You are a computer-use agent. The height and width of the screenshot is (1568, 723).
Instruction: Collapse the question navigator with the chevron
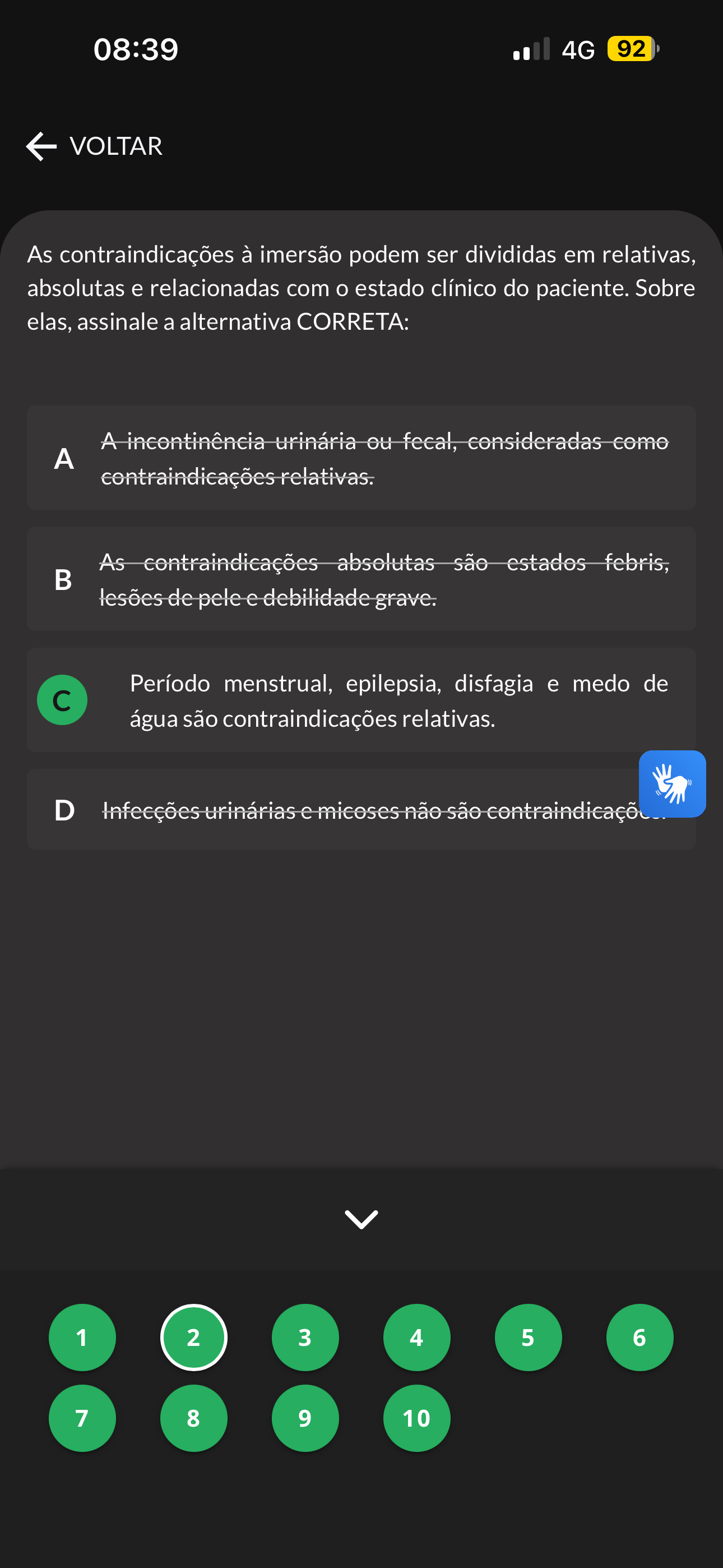[361, 1219]
